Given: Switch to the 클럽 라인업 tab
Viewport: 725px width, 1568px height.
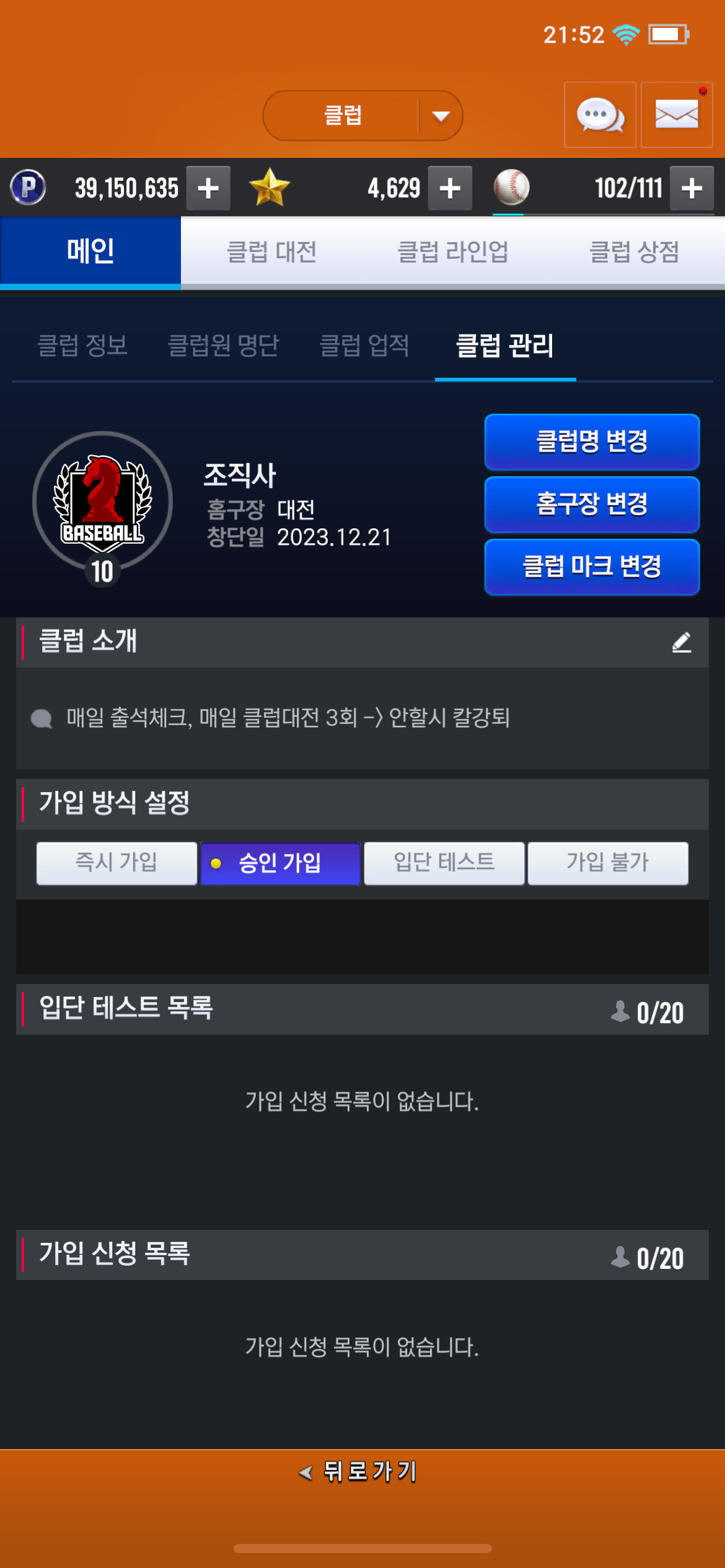Looking at the screenshot, I should coord(452,252).
